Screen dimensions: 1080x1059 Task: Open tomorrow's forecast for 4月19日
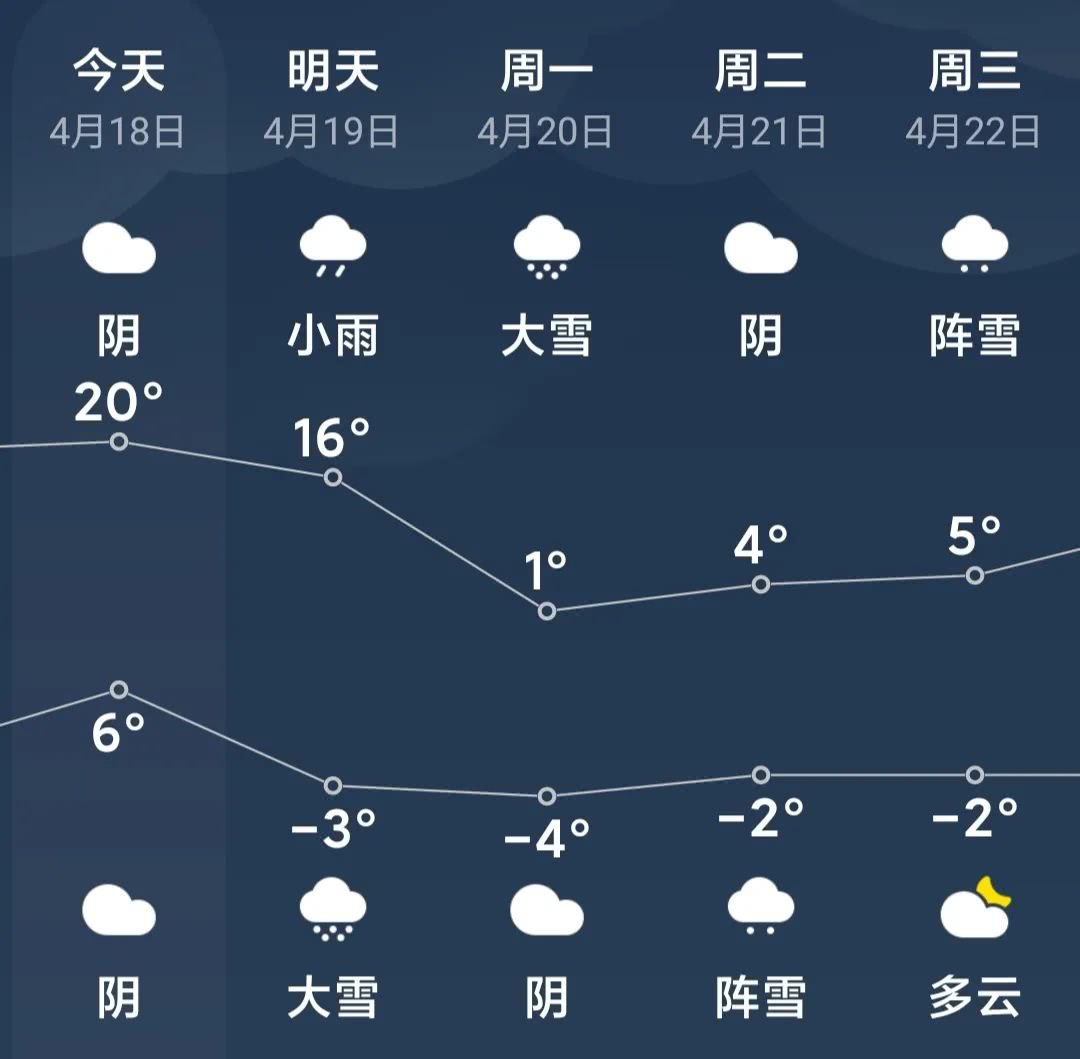(x=332, y=100)
